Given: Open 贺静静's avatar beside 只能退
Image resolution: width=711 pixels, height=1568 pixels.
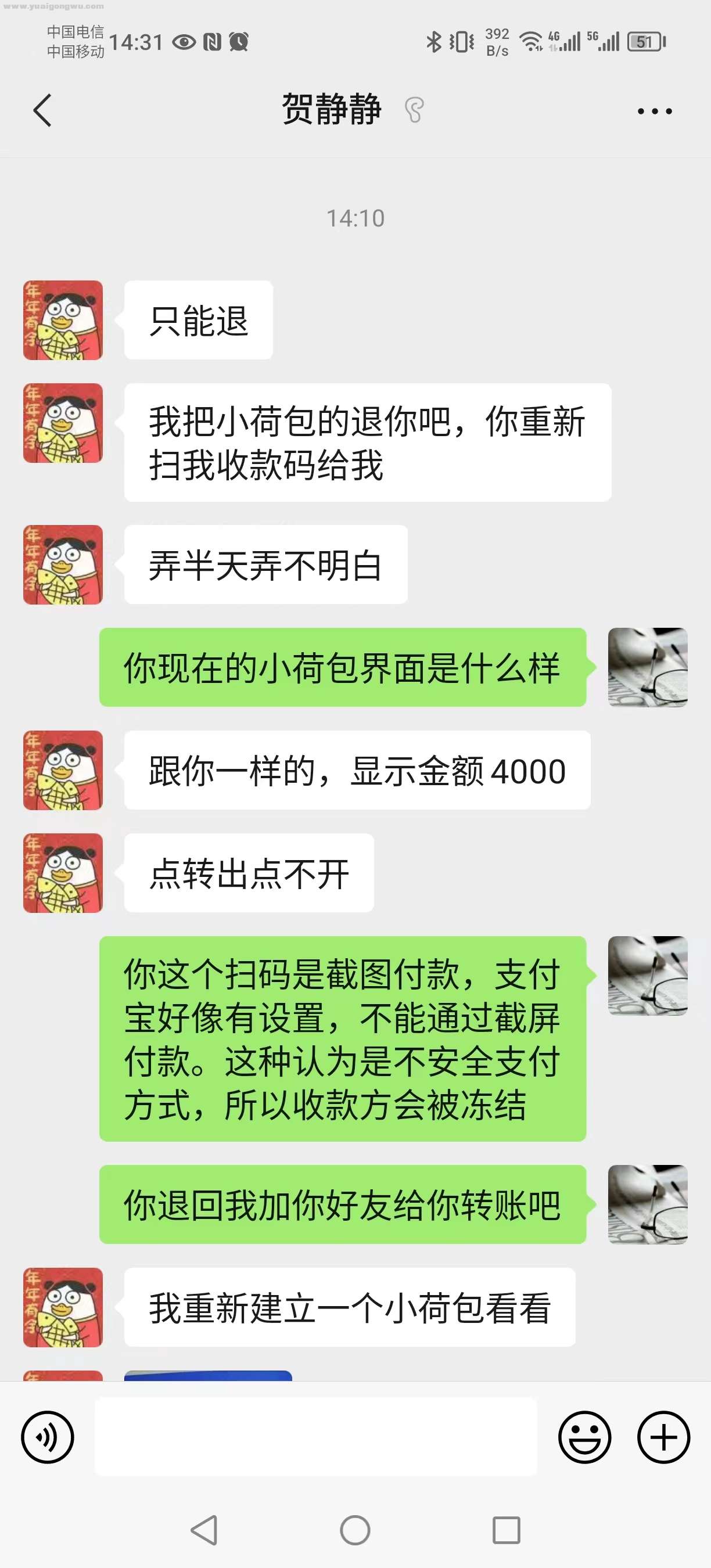Looking at the screenshot, I should pyautogui.click(x=63, y=320).
